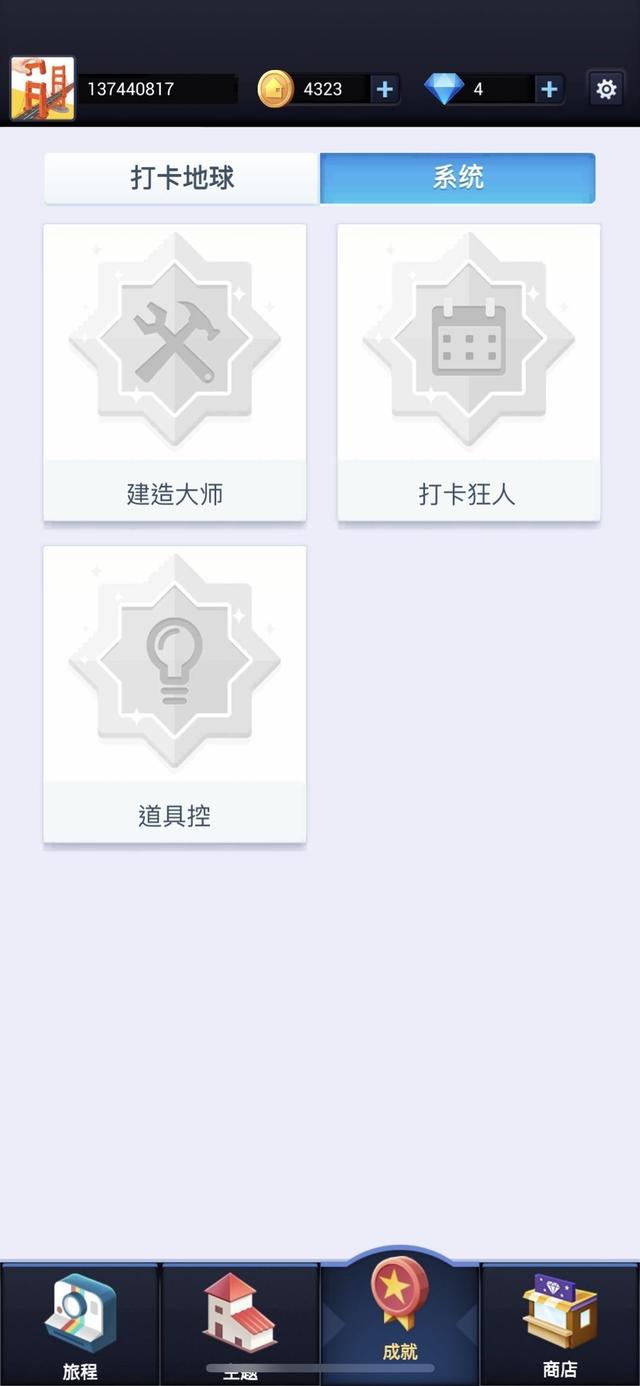Open the 道具控 achievement badge

175,694
